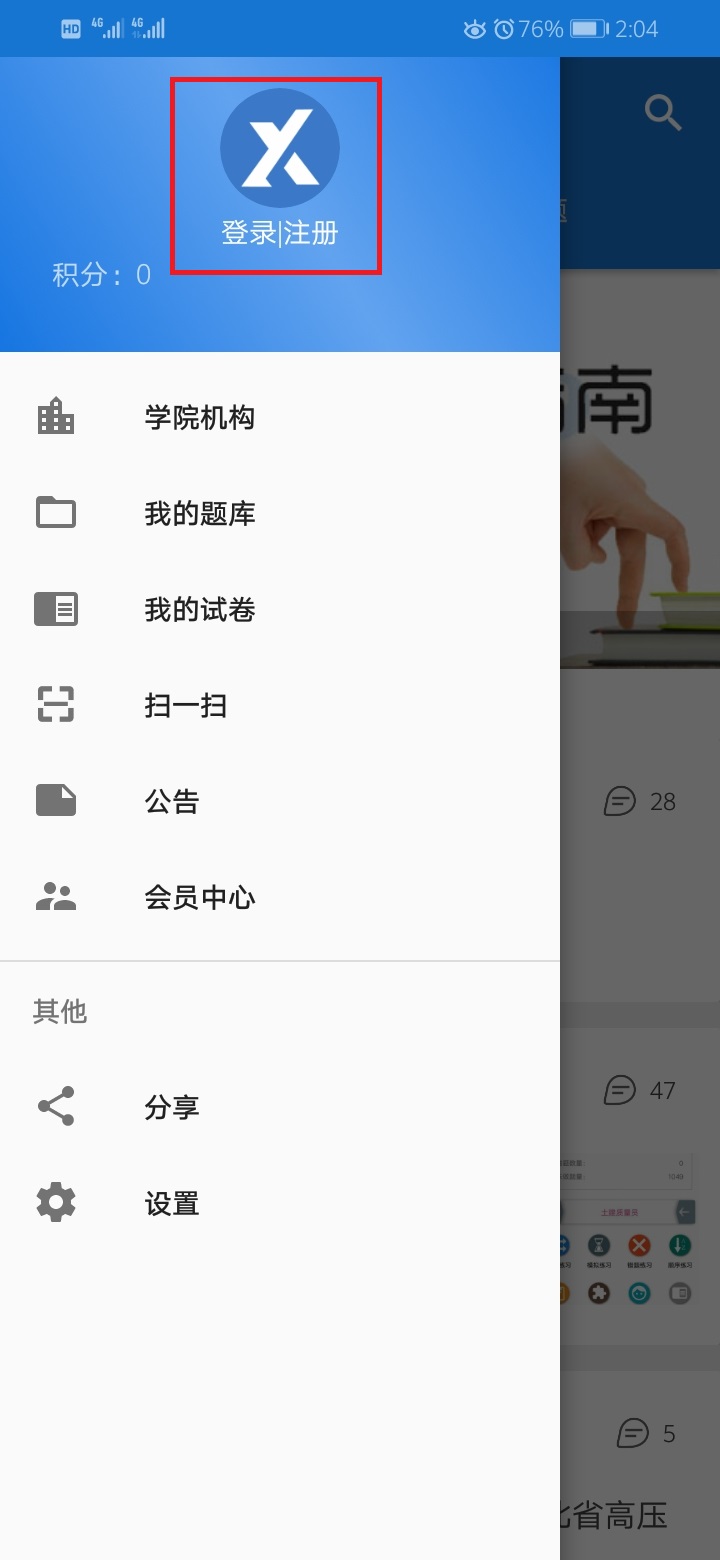Tap the search magnifier icon
This screenshot has height=1560, width=720.
tap(662, 113)
